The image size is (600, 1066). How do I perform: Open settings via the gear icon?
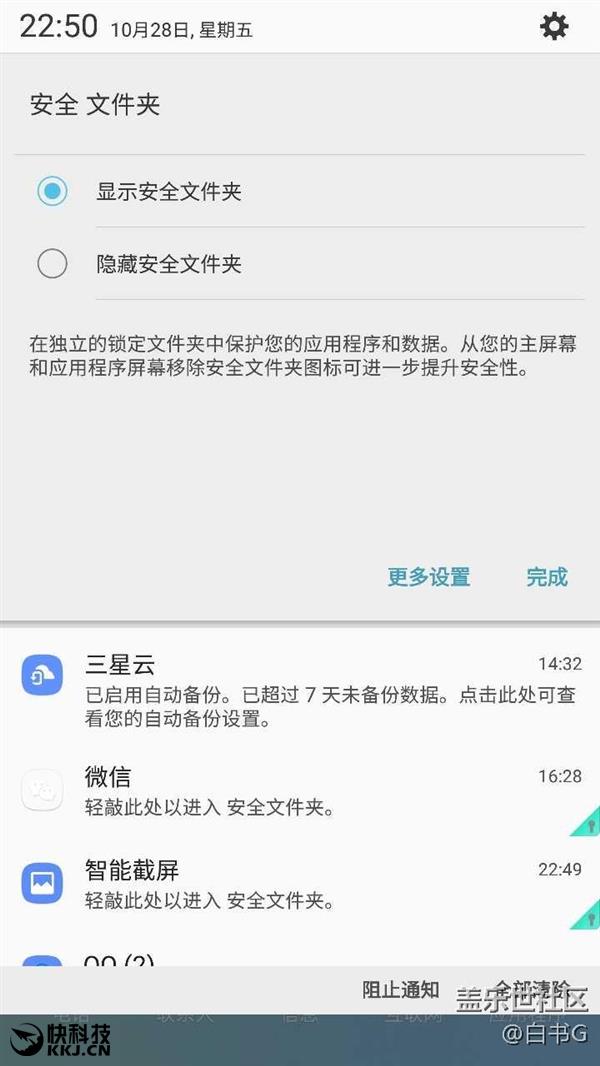pyautogui.click(x=554, y=27)
